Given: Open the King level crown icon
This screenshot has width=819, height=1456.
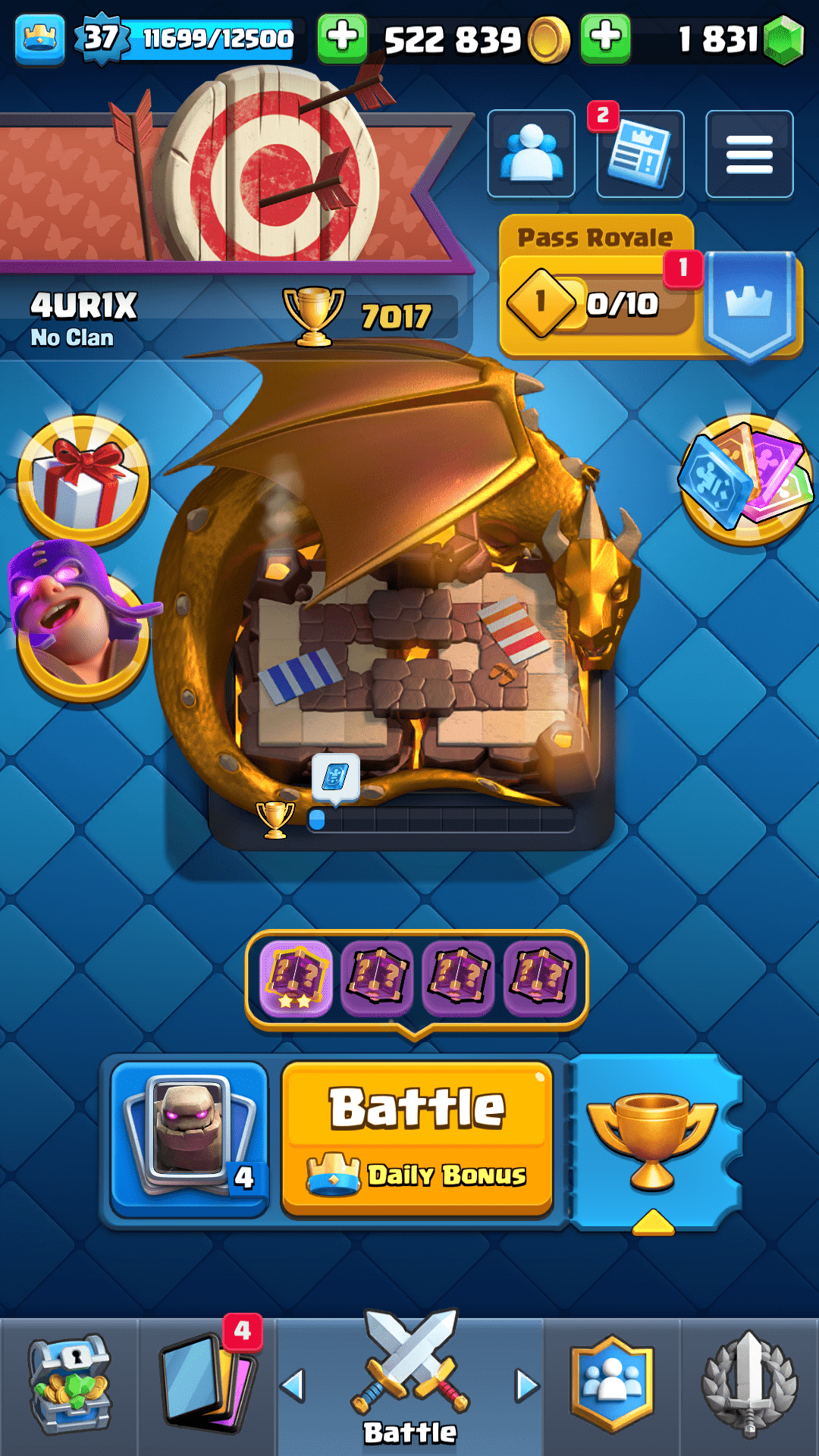Looking at the screenshot, I should pyautogui.click(x=39, y=38).
